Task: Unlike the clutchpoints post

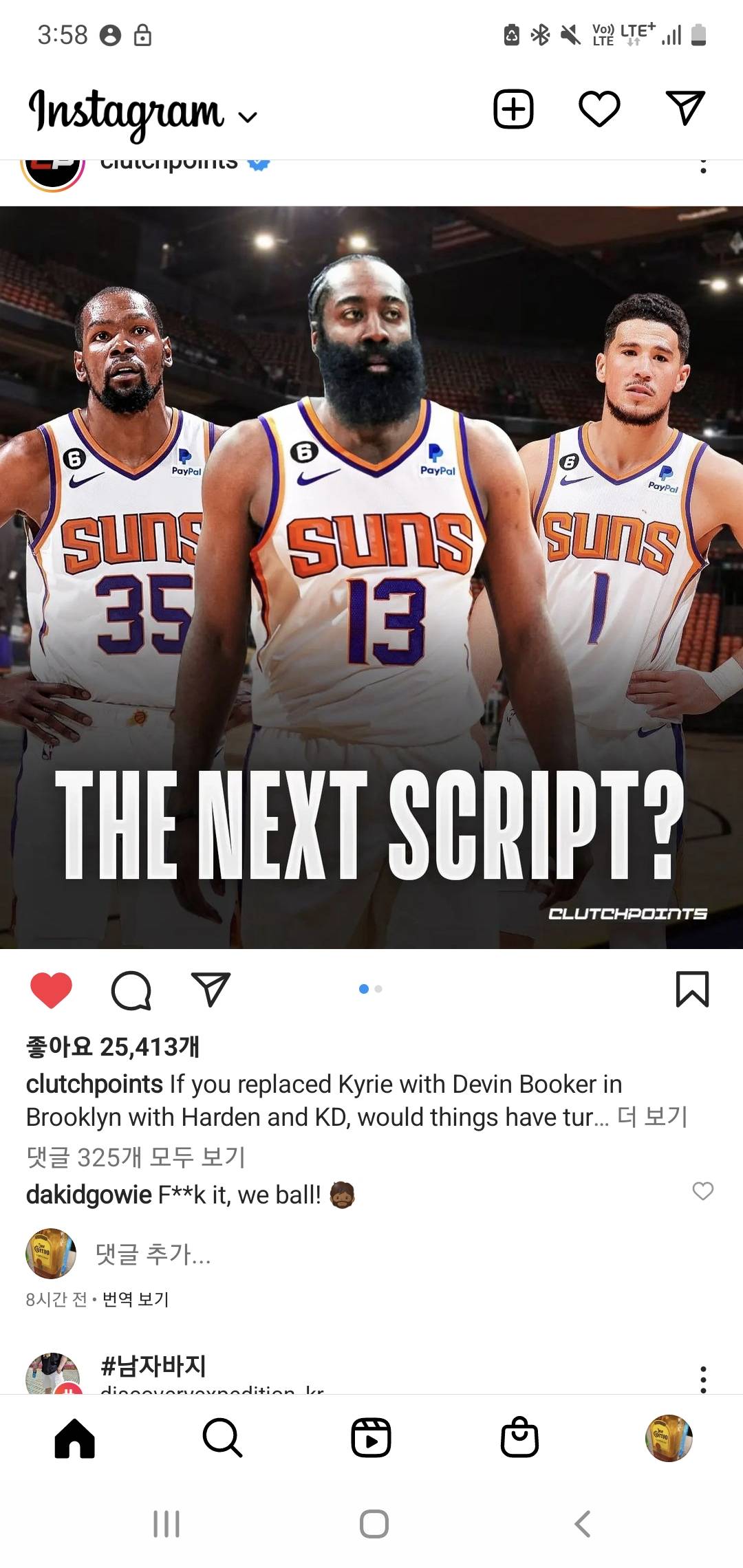Action: point(52,990)
